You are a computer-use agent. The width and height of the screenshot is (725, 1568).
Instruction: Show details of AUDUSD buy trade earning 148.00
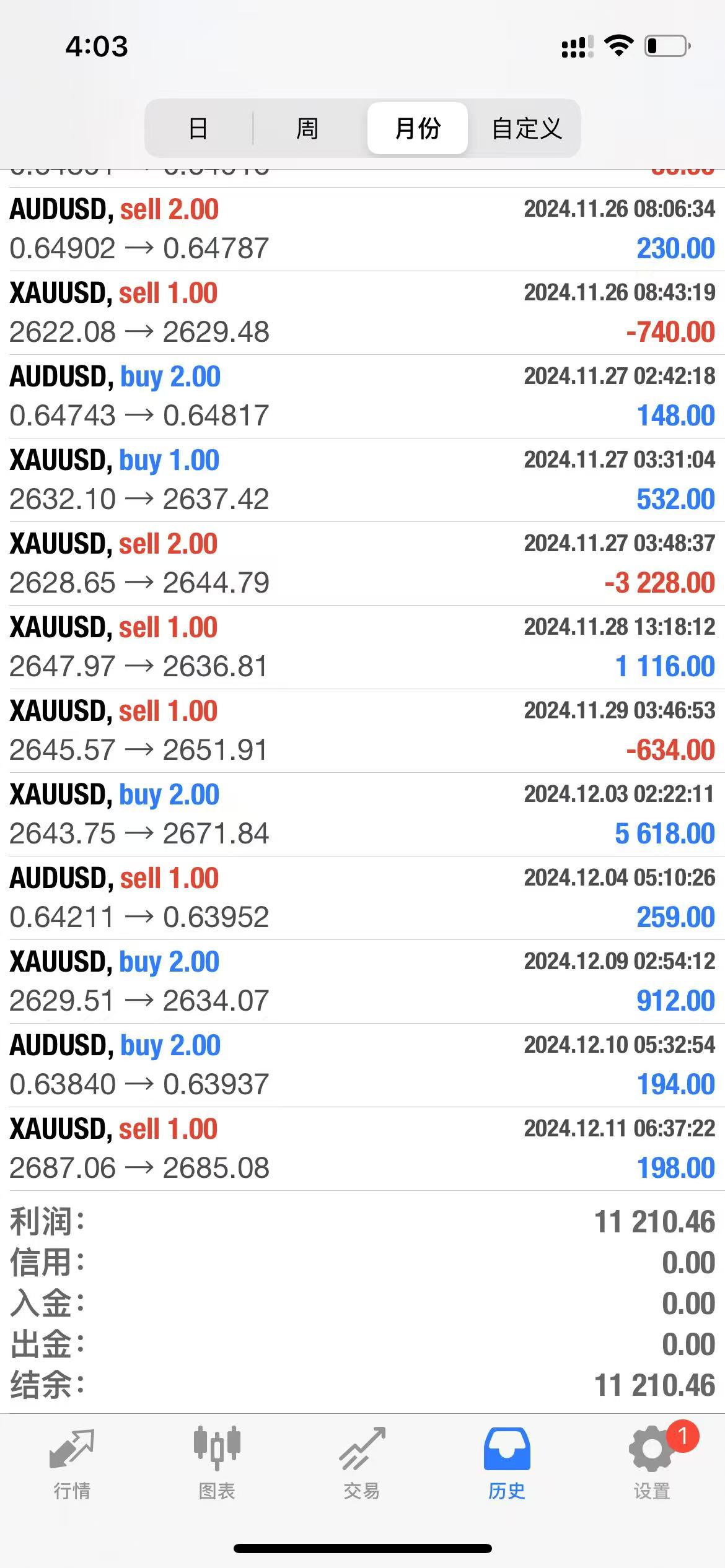click(x=362, y=396)
